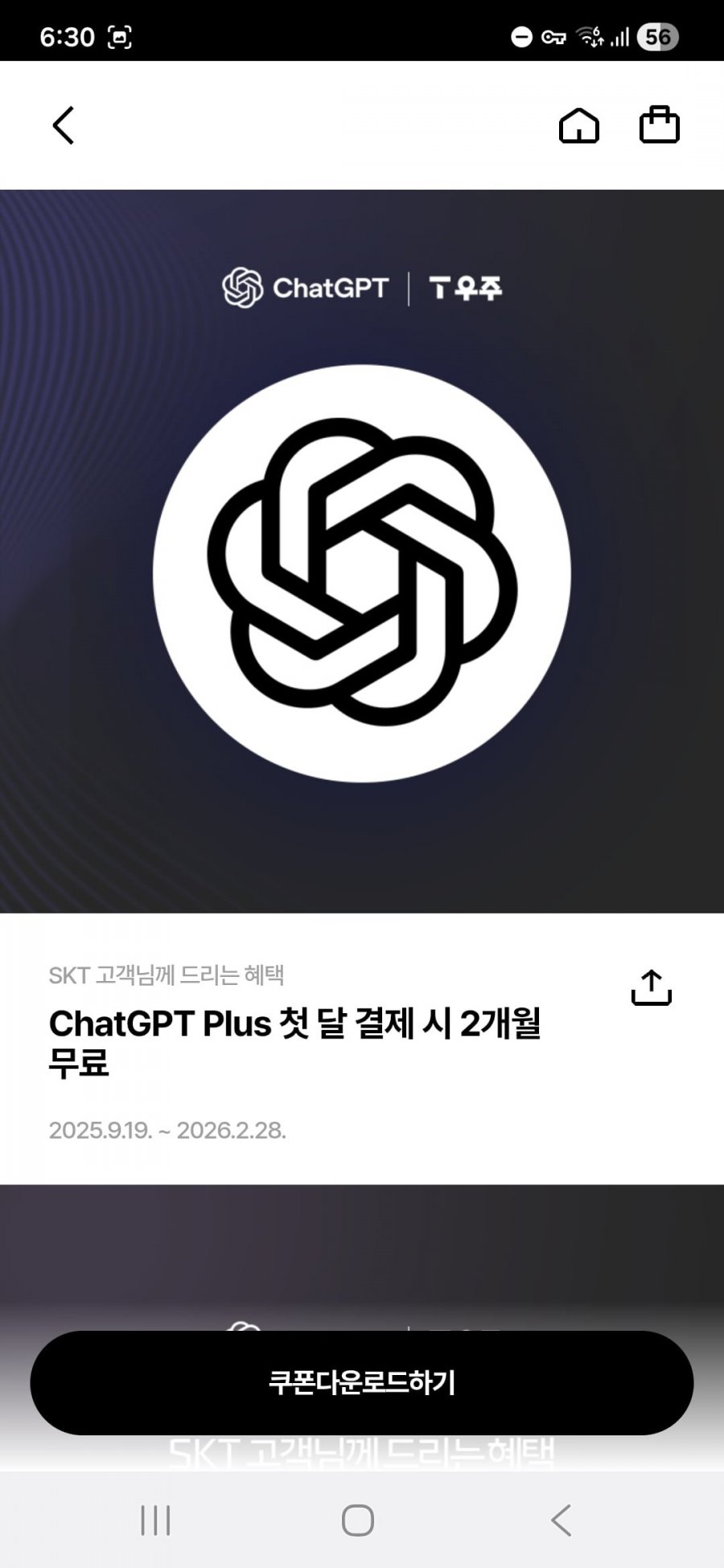The image size is (724, 1568).
Task: Go back using the top arrow
Action: (x=64, y=125)
